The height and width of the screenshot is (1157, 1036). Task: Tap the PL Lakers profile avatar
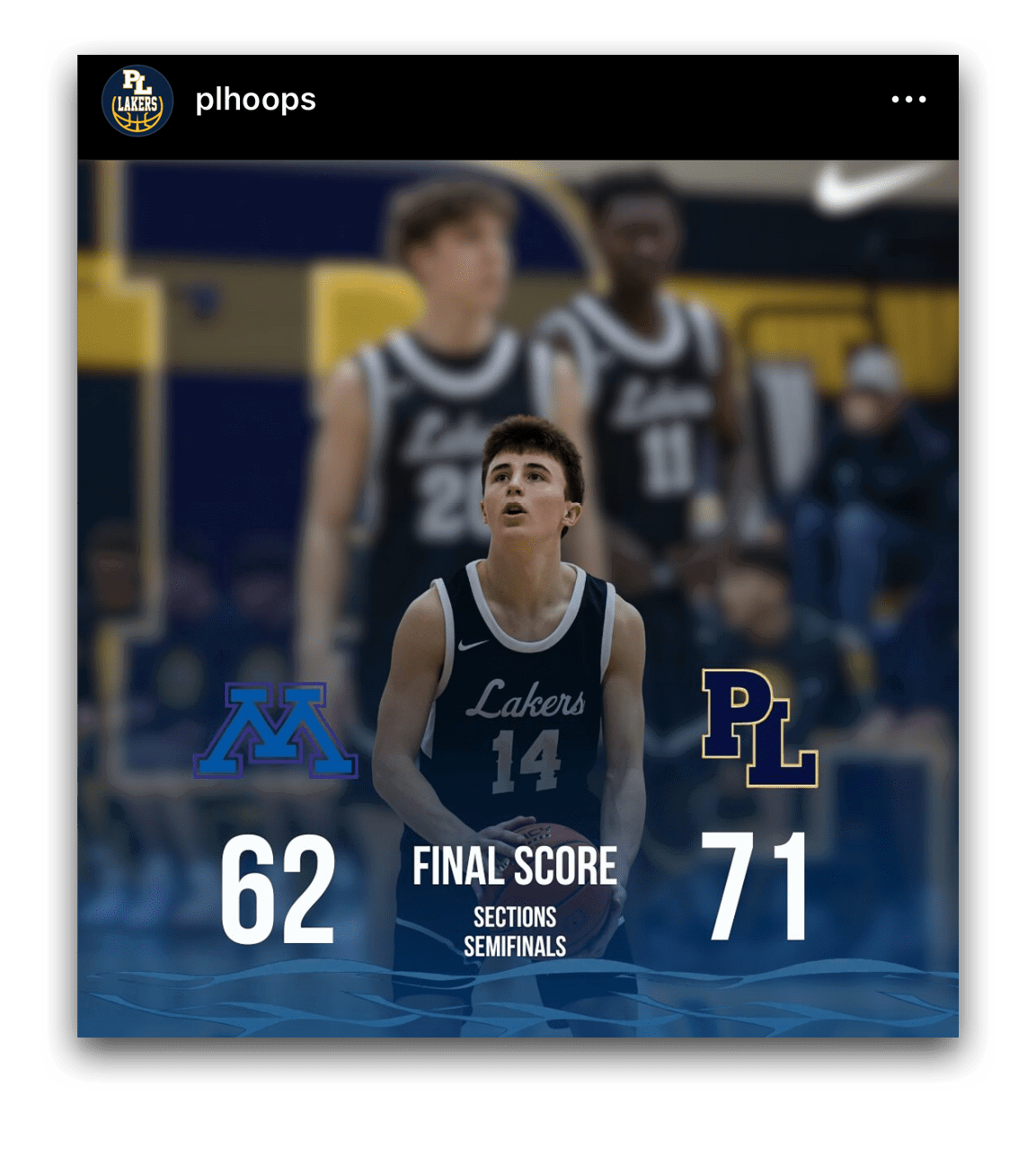[x=137, y=101]
